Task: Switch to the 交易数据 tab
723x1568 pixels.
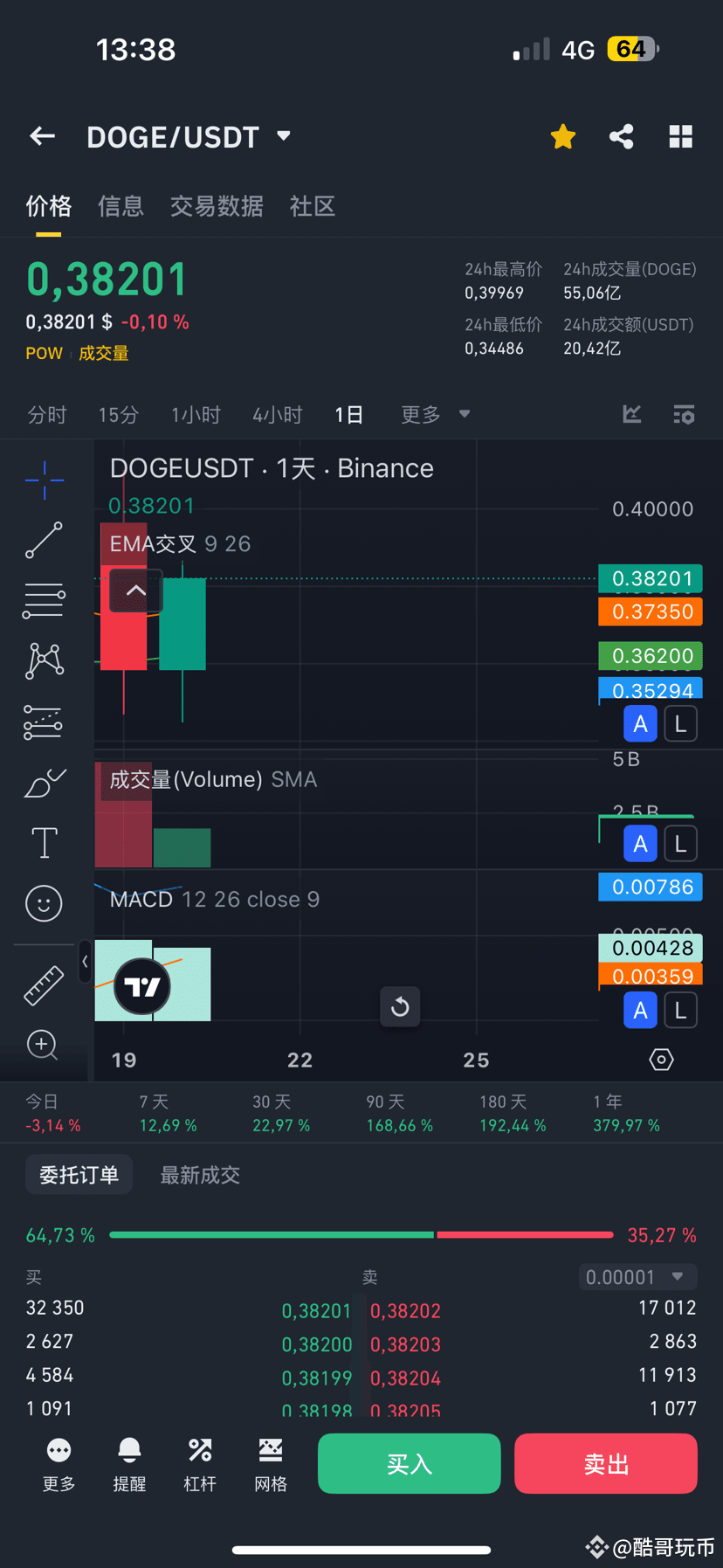Action: coord(217,206)
